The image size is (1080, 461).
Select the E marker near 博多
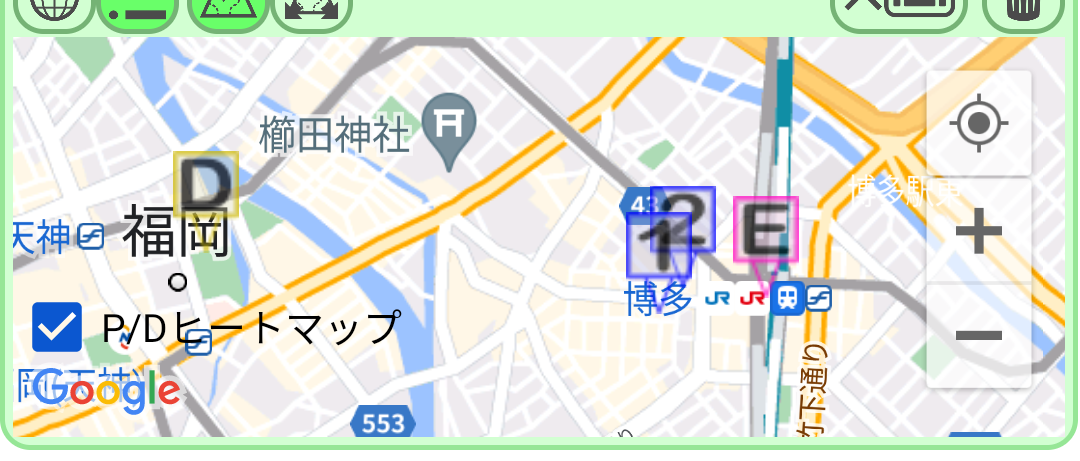(x=766, y=229)
